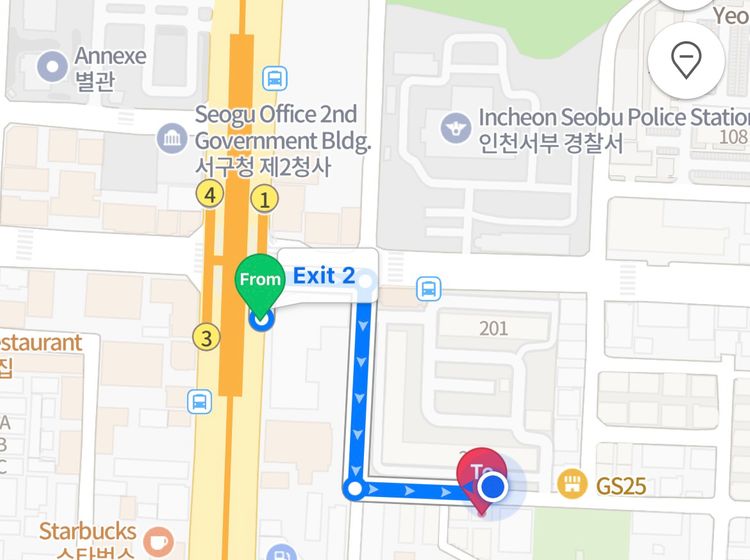Open the Starbucks cafe marker
Viewport: 750px width, 560px height.
click(x=157, y=541)
